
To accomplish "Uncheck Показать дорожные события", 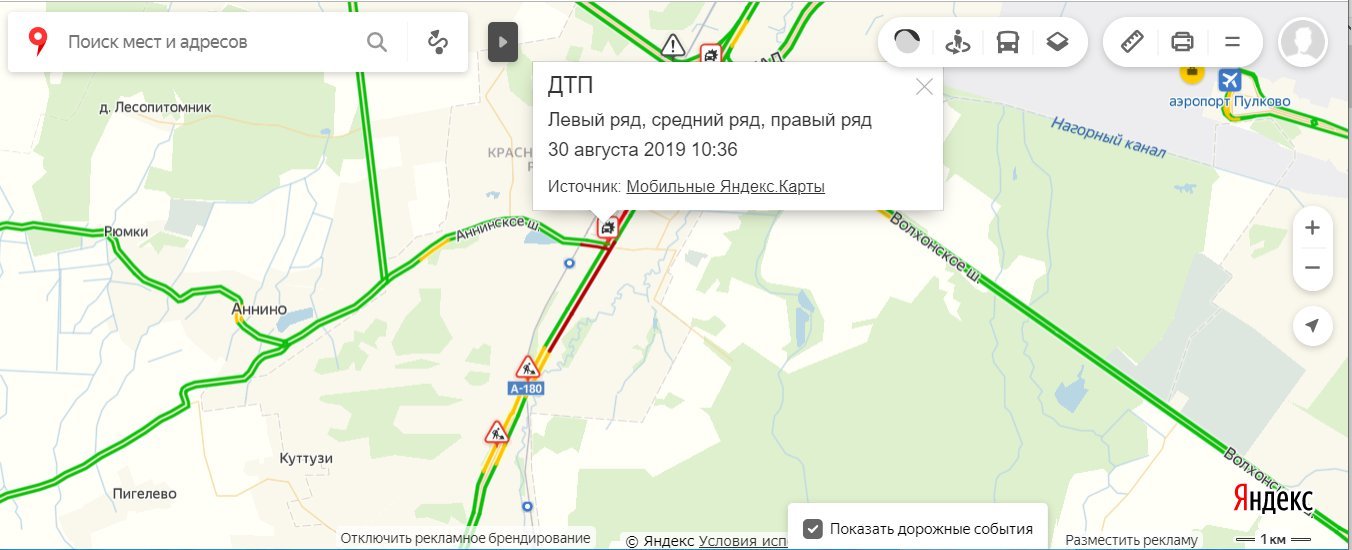I will [x=813, y=529].
